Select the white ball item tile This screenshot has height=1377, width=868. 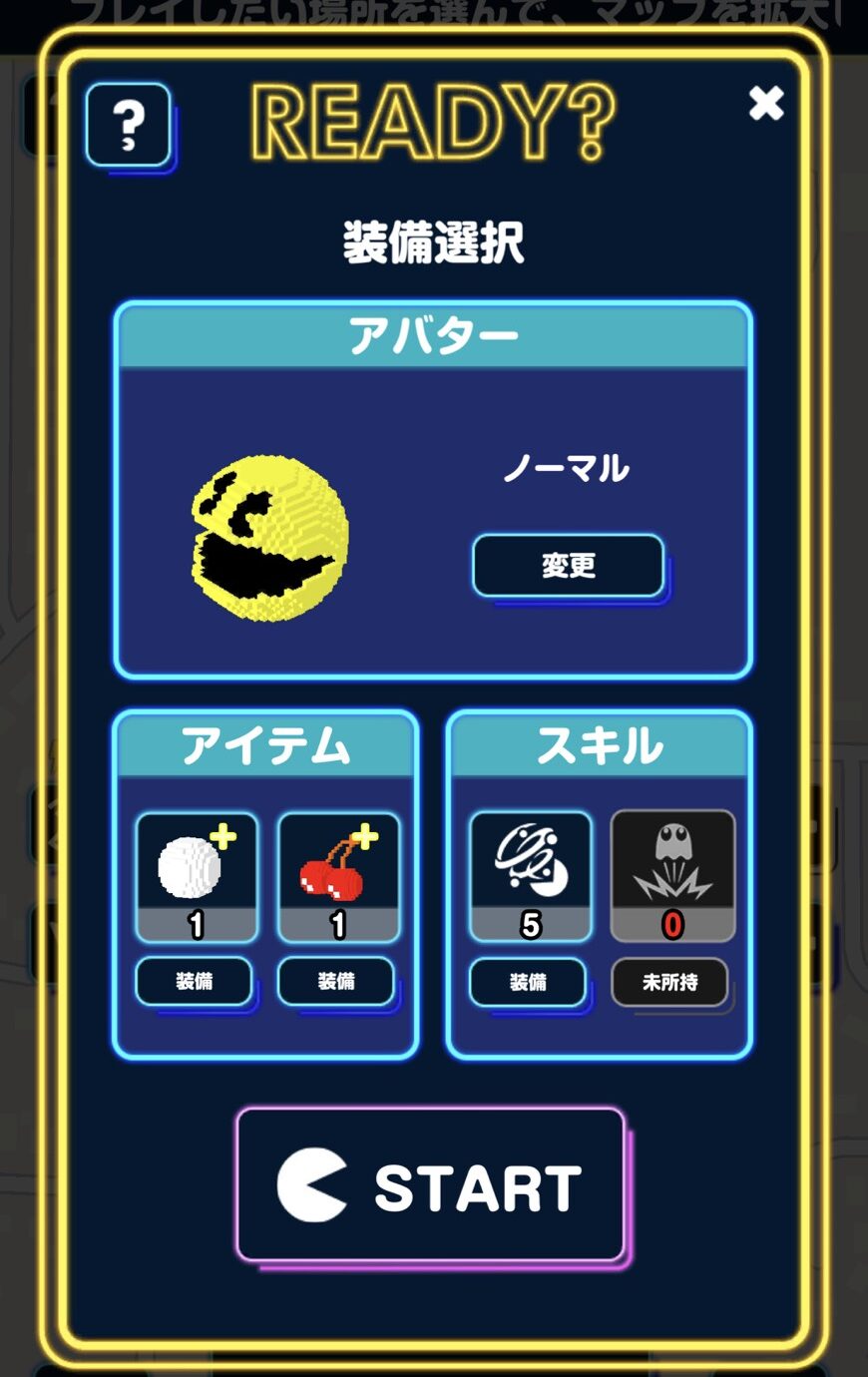(197, 876)
